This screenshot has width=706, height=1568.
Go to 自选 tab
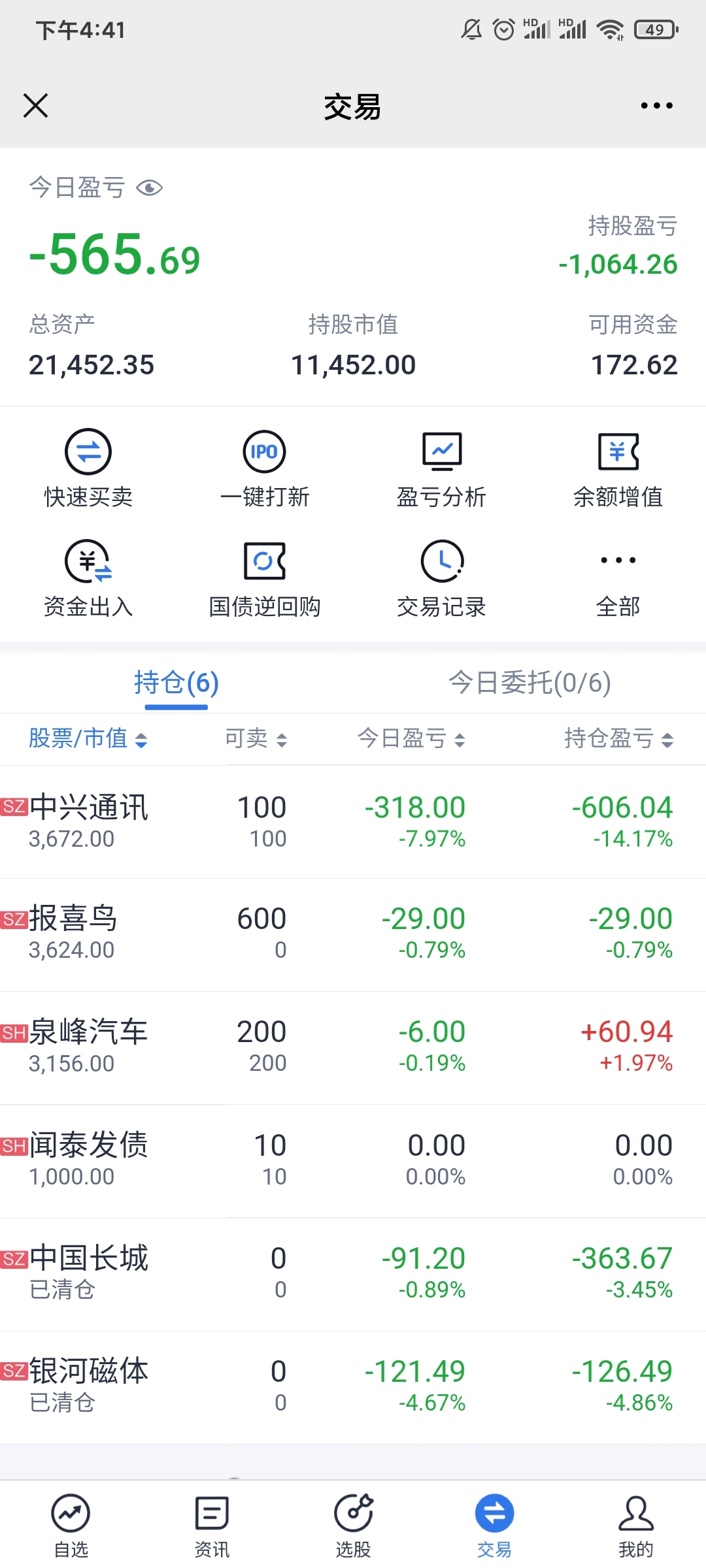(71, 1526)
